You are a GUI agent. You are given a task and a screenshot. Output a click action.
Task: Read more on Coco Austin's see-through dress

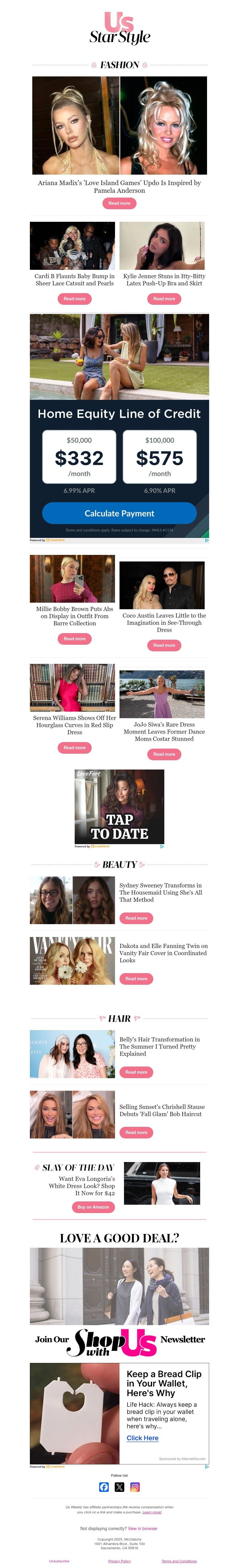tap(164, 645)
